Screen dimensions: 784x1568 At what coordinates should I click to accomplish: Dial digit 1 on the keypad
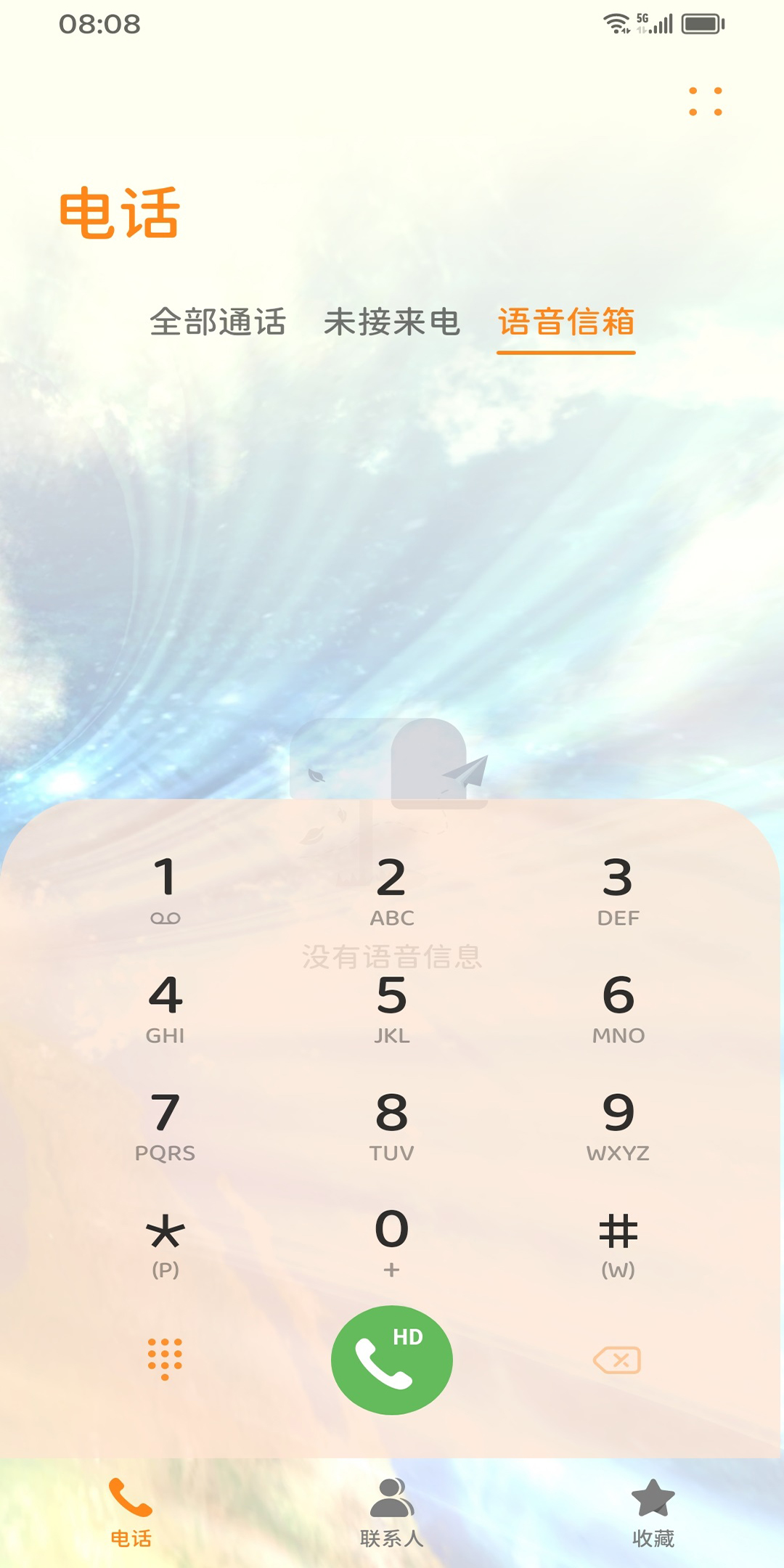[166, 890]
